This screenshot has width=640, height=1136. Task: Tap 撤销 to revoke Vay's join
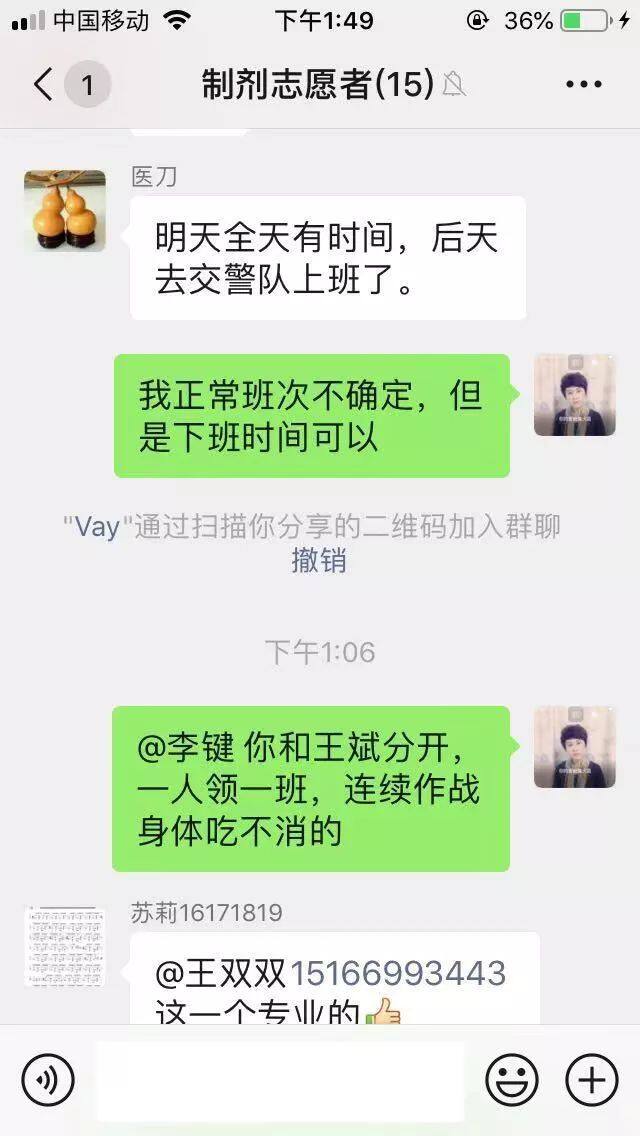pos(319,560)
